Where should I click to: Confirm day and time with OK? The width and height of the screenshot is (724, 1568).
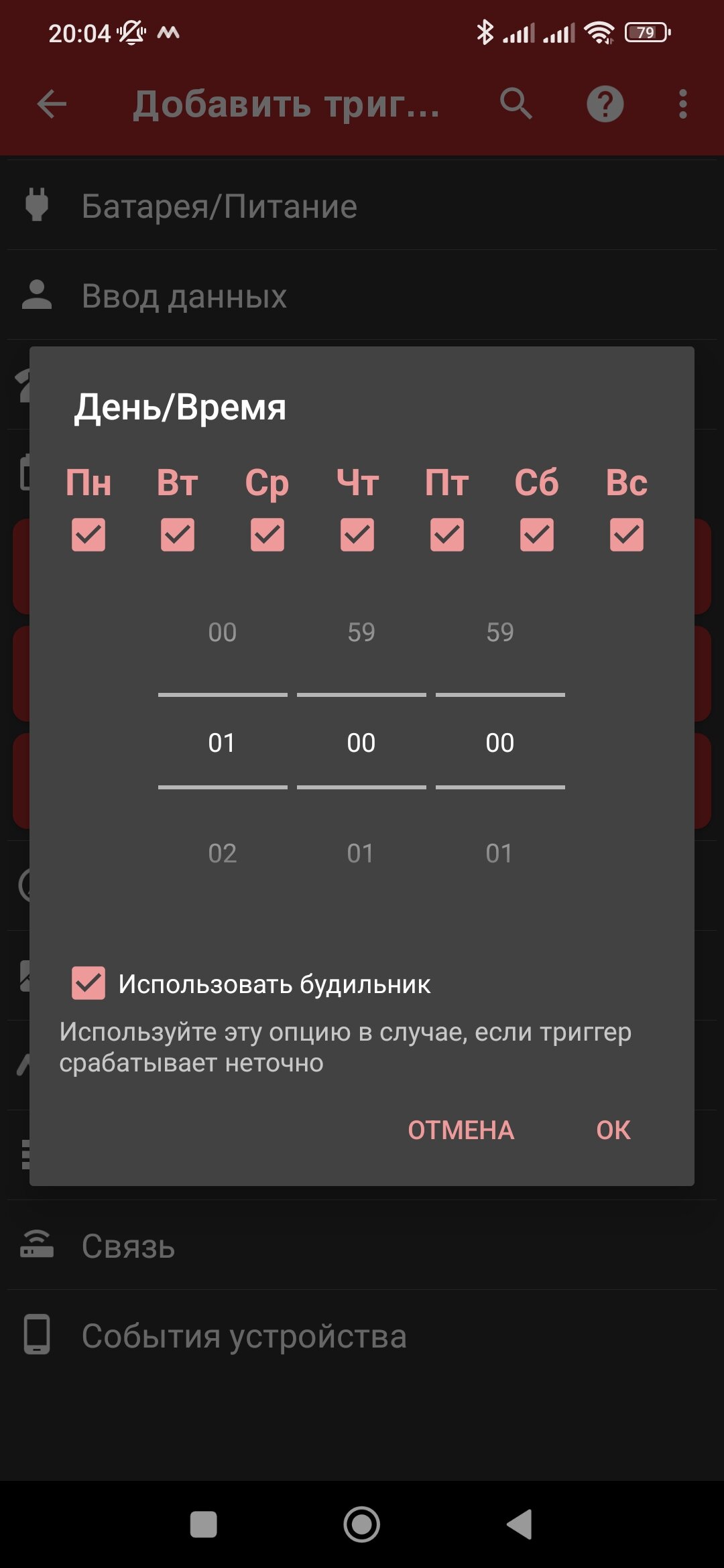[613, 1130]
